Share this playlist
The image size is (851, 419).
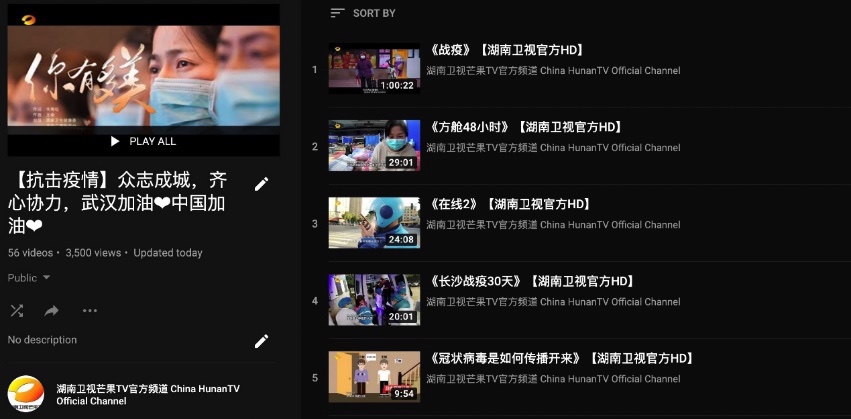[52, 310]
